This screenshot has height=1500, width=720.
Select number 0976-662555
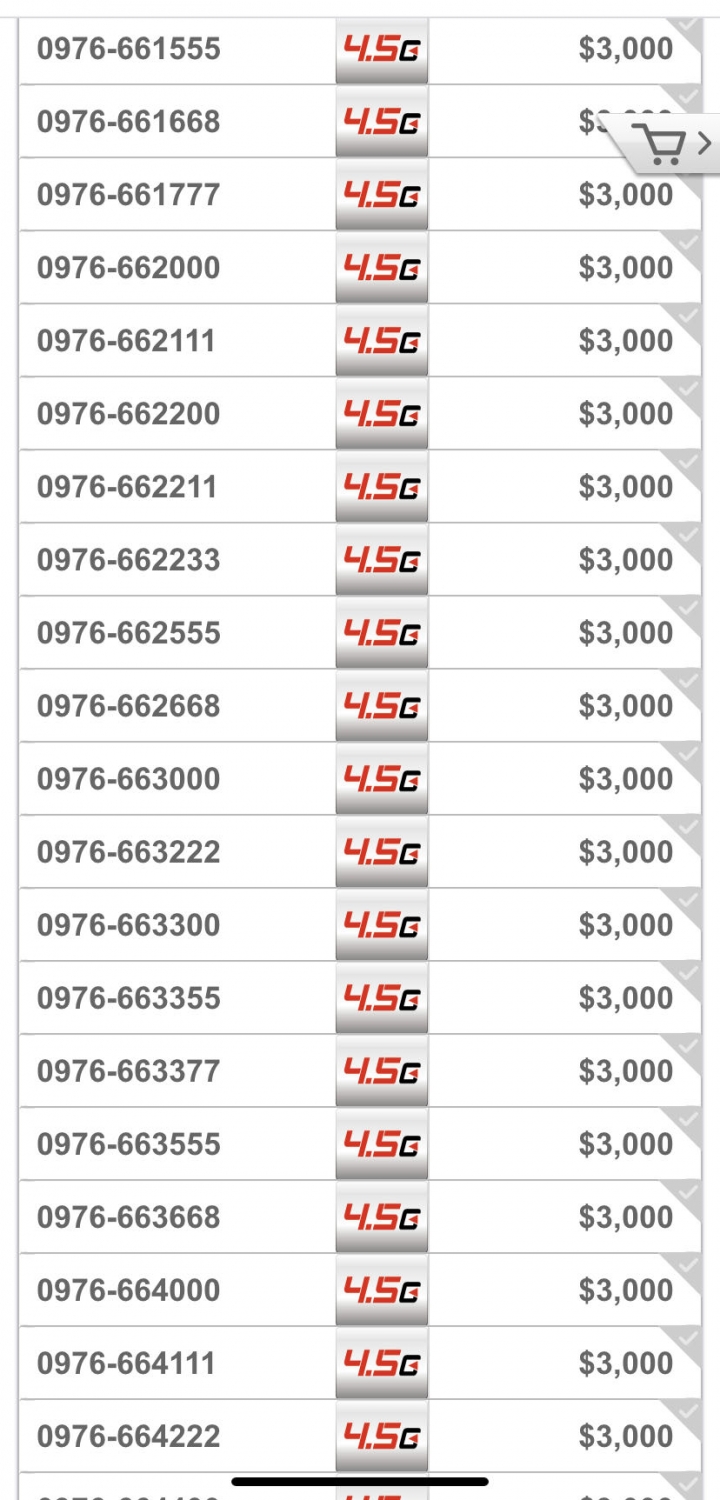(360, 632)
